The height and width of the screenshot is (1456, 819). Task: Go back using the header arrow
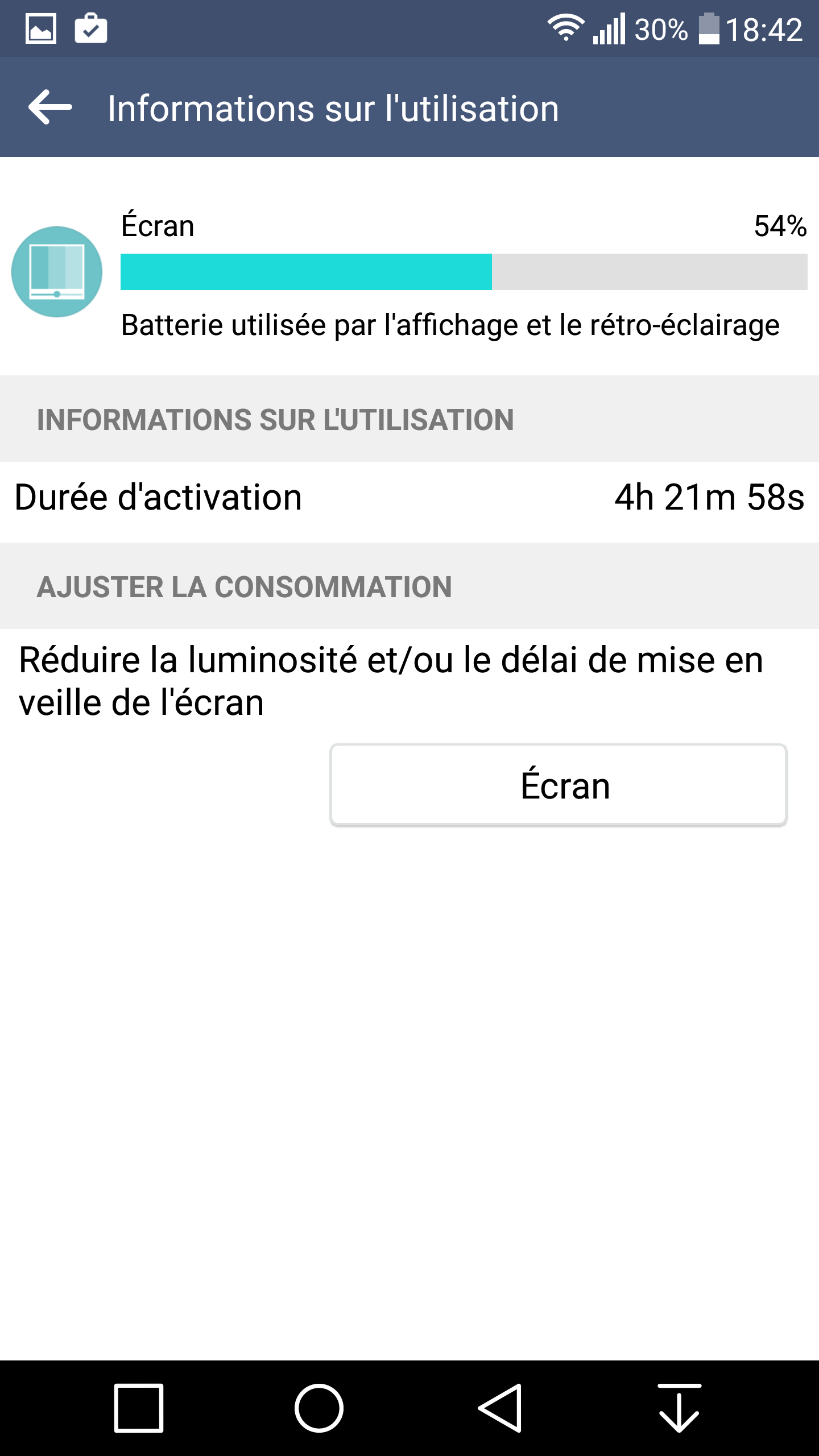(x=50, y=107)
